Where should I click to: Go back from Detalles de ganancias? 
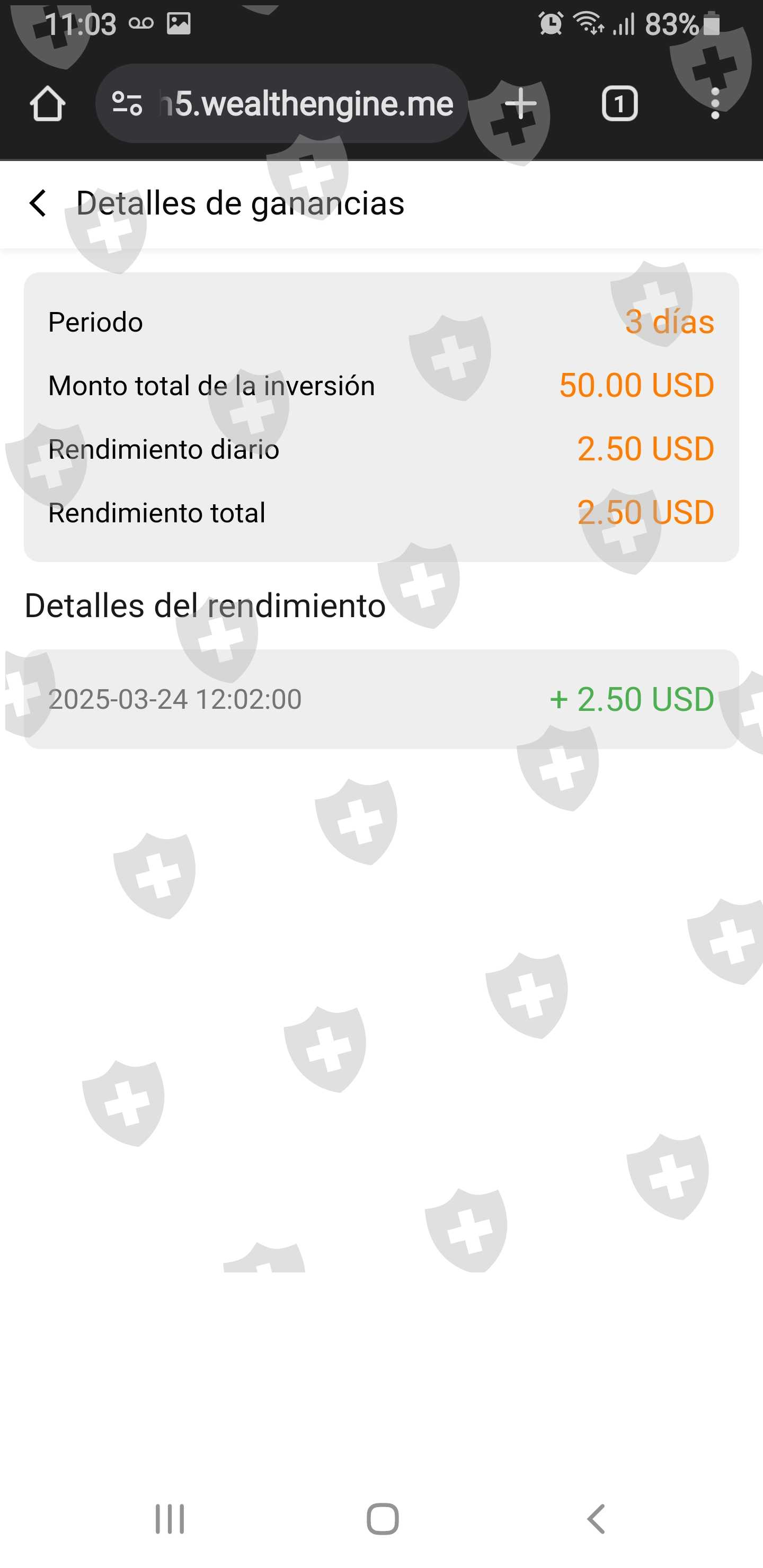click(x=38, y=203)
